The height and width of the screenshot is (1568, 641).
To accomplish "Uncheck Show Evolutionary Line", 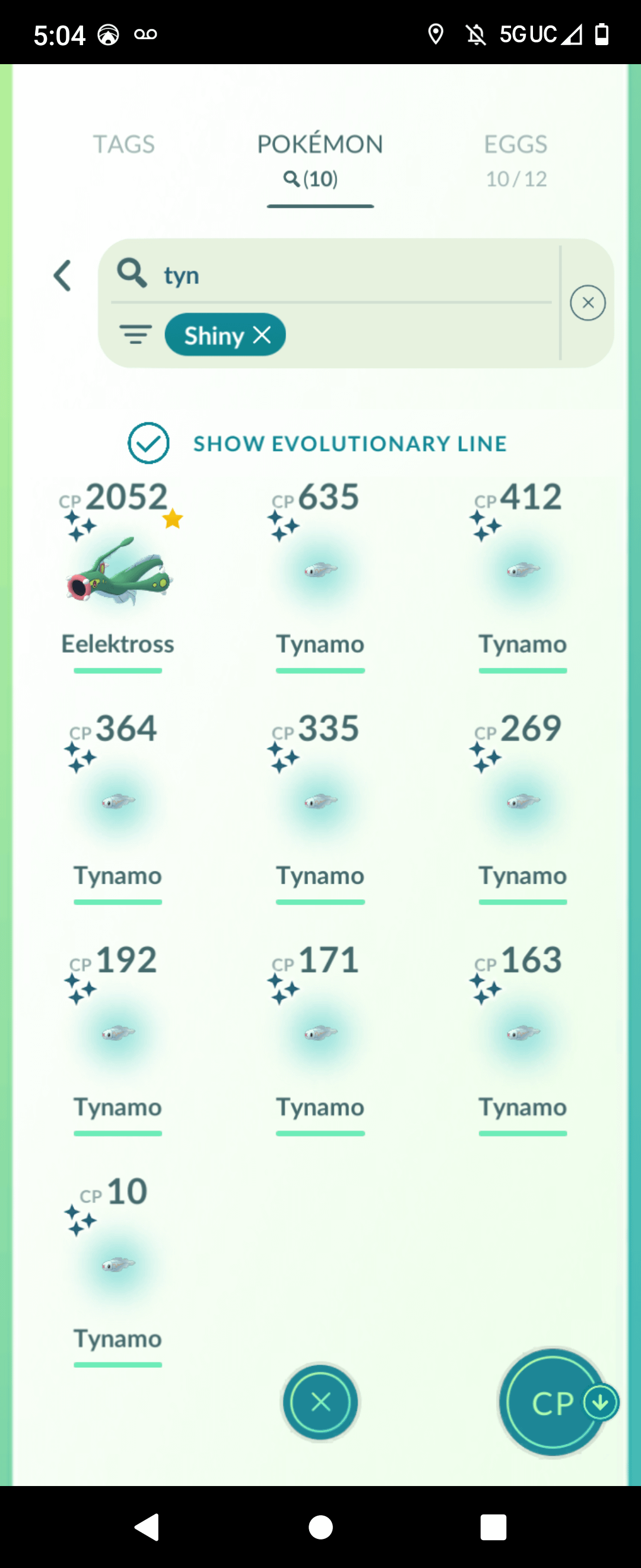I will [148, 443].
